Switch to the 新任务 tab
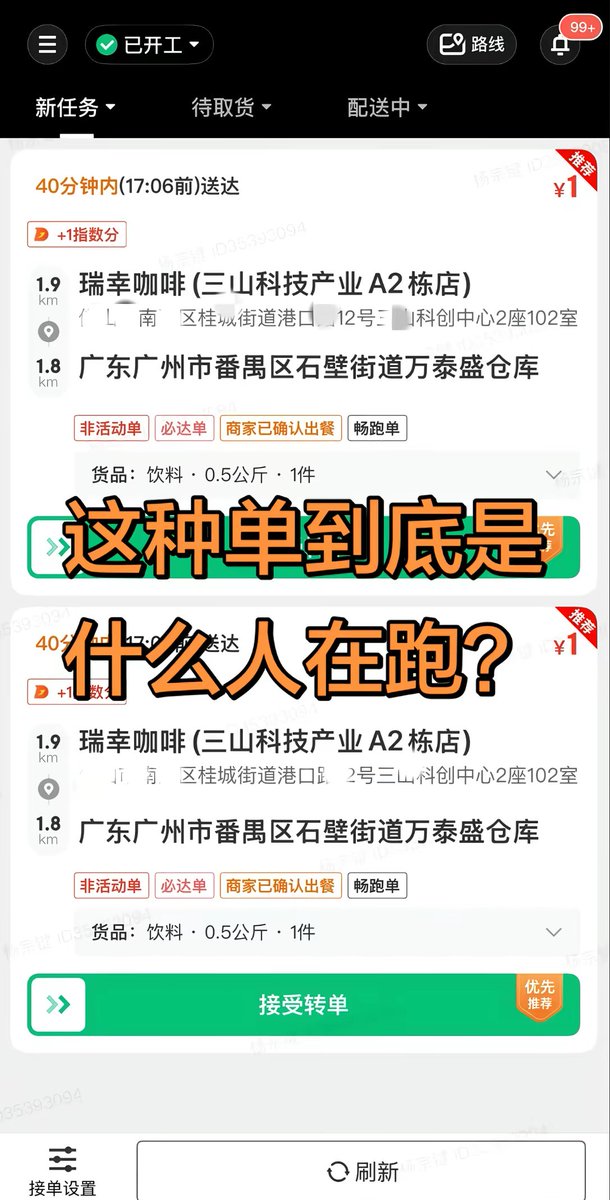Viewport: 610px width, 1200px height. coord(75,107)
